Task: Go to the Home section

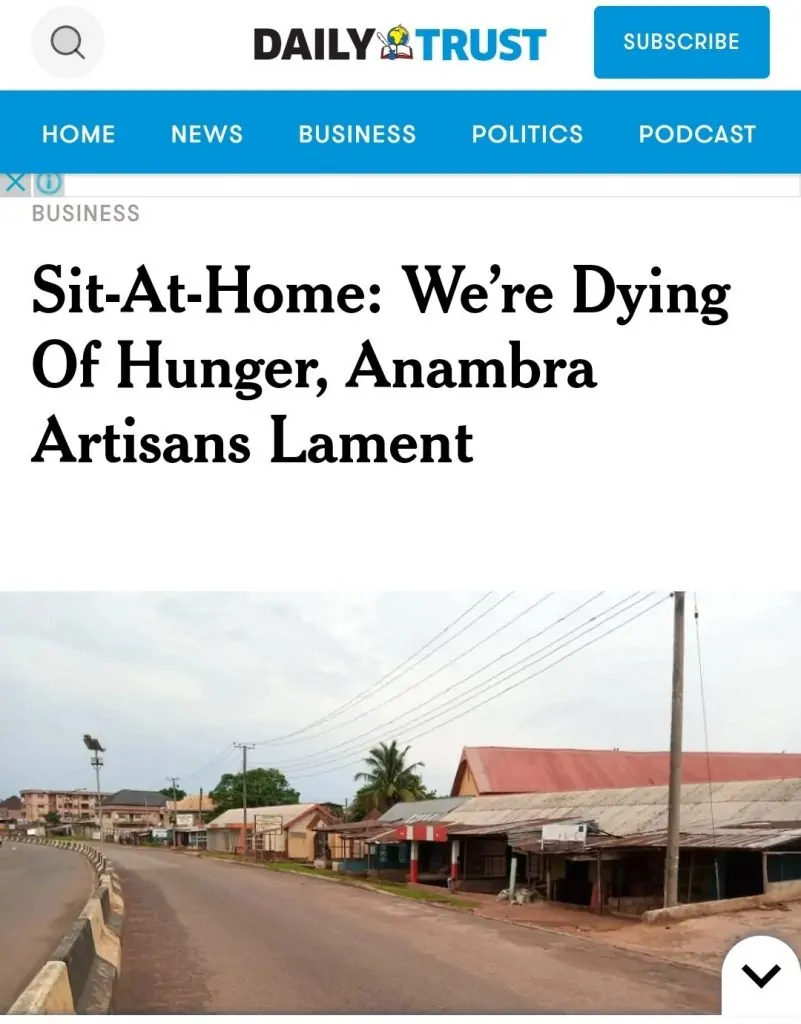Action: [x=78, y=134]
